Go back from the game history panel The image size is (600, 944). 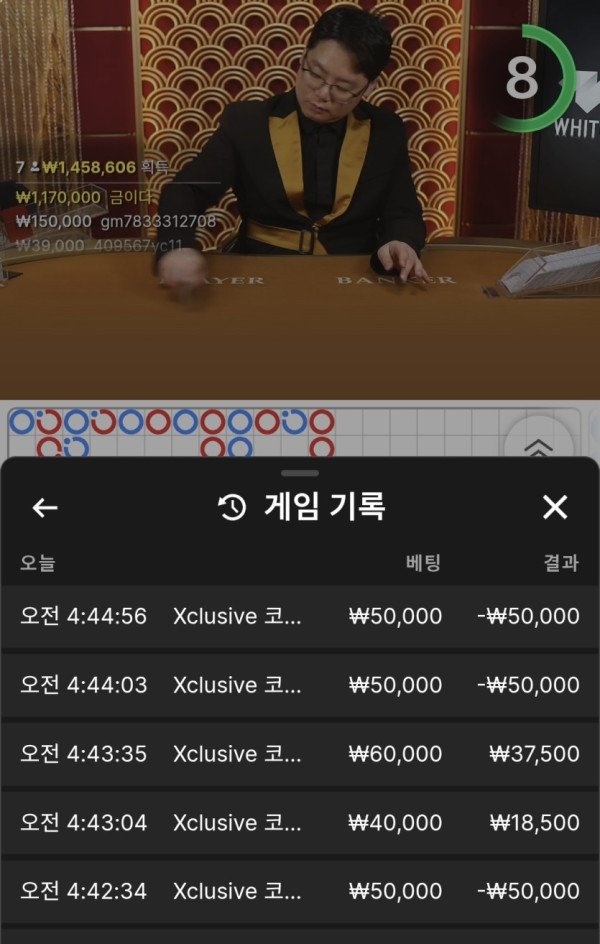pos(45,508)
